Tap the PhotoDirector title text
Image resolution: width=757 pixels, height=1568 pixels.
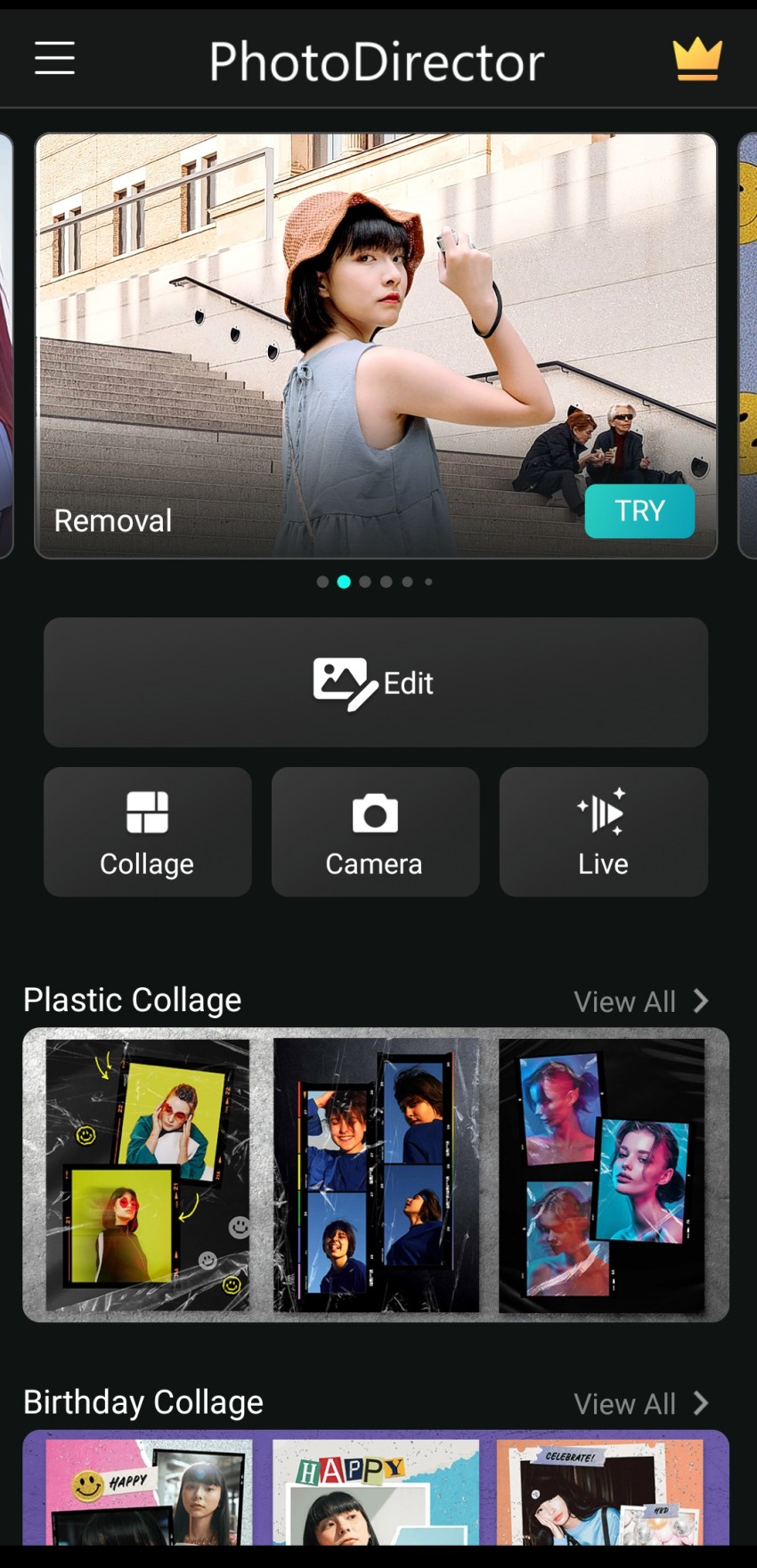point(375,60)
